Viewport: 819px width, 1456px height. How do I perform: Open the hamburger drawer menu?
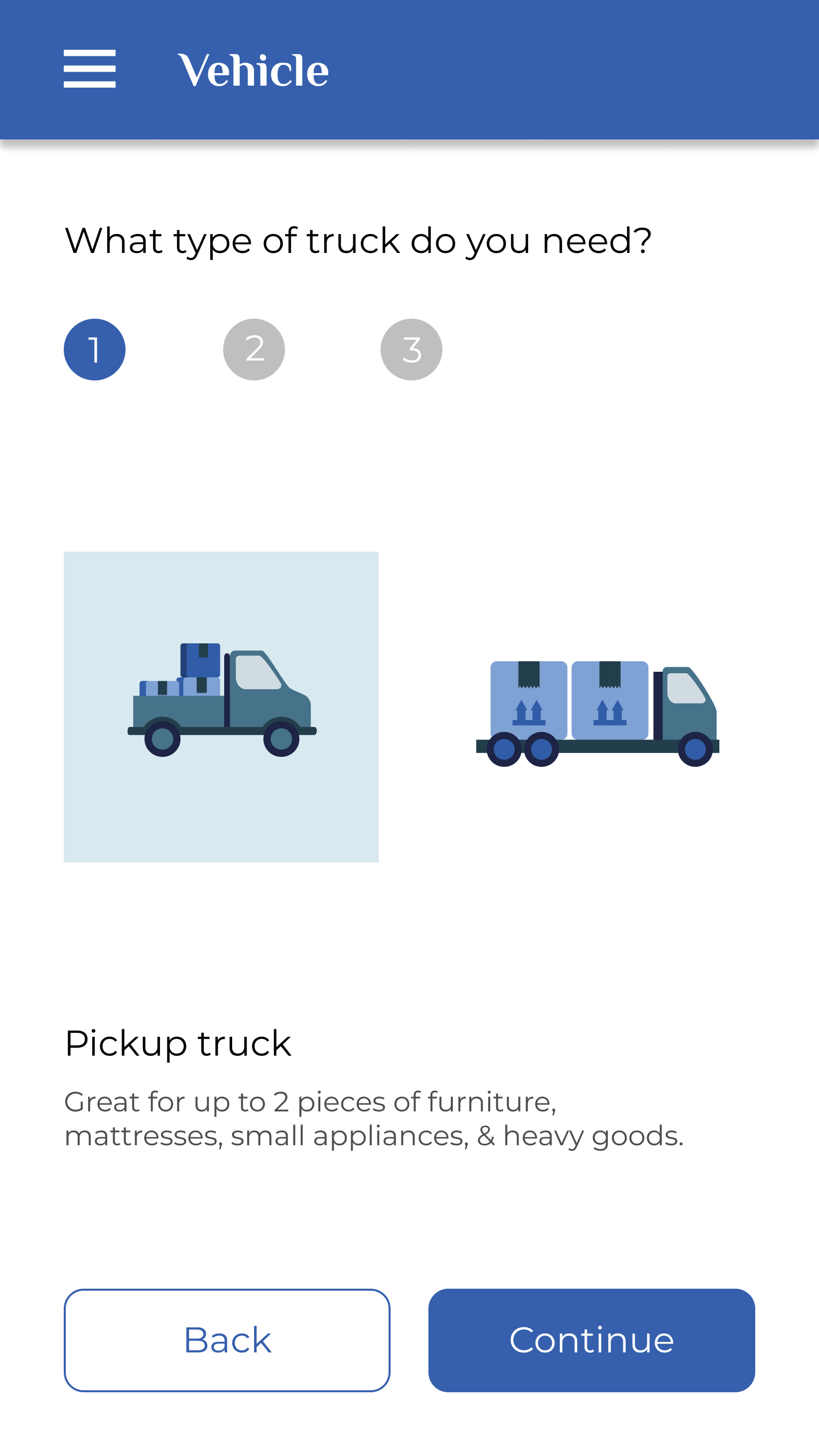[x=89, y=69]
